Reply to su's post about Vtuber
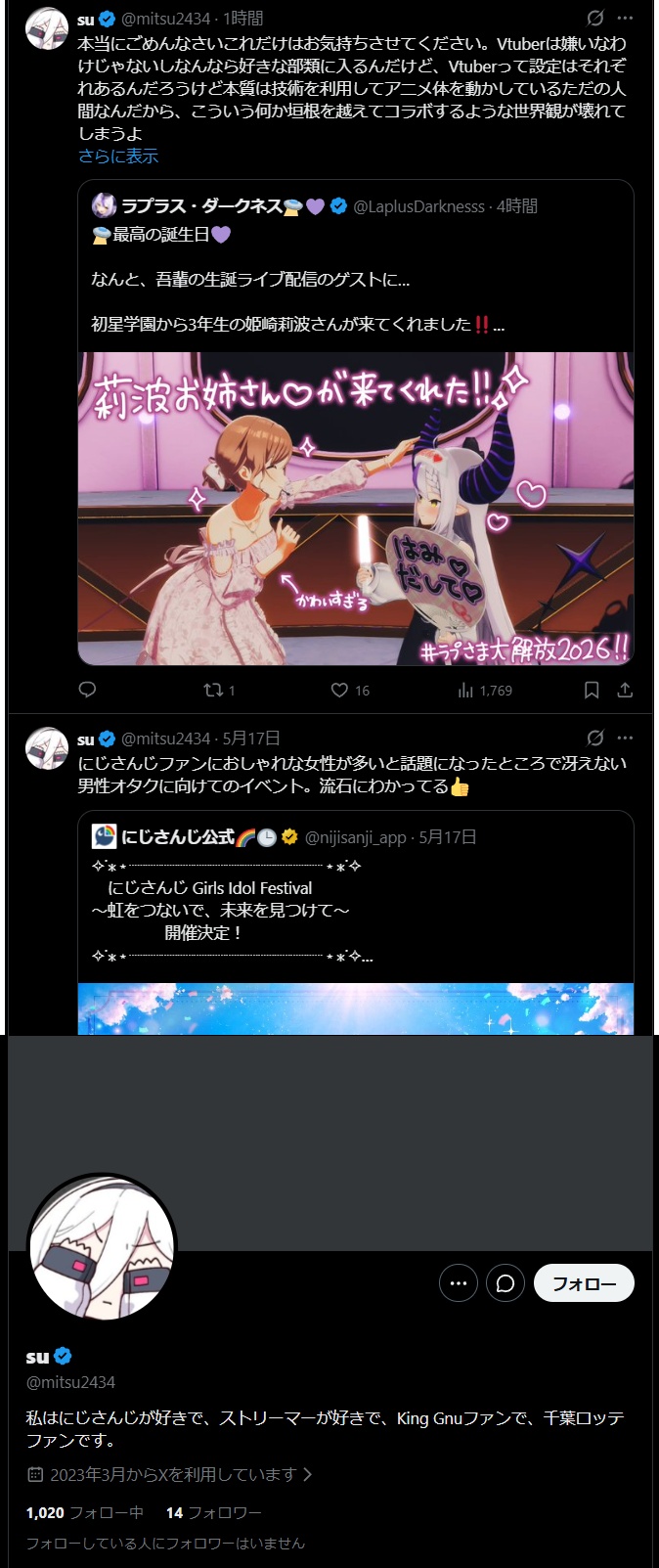This screenshot has height=1568, width=659. [87, 691]
